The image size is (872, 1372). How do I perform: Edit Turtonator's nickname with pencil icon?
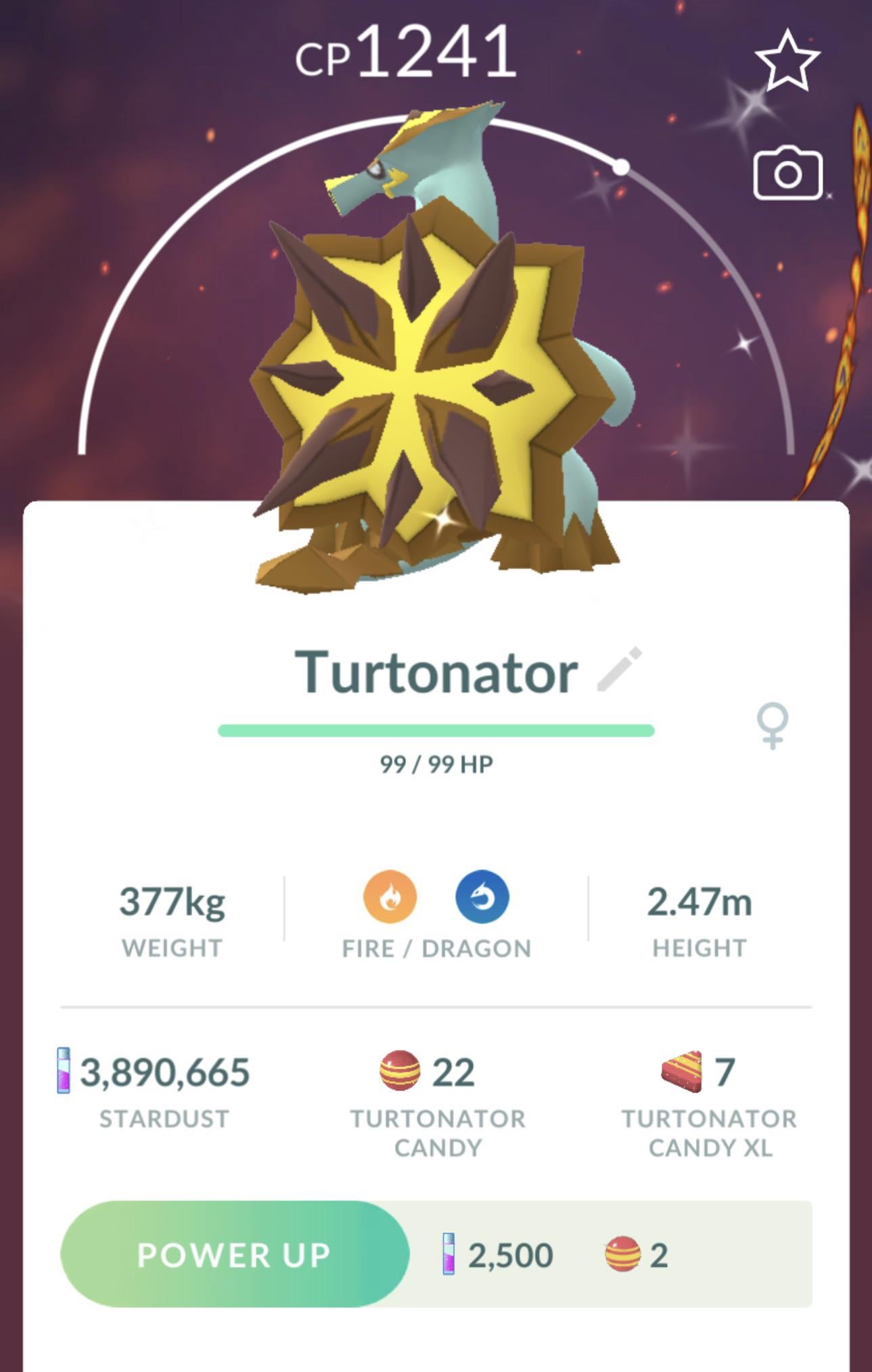coord(619,670)
